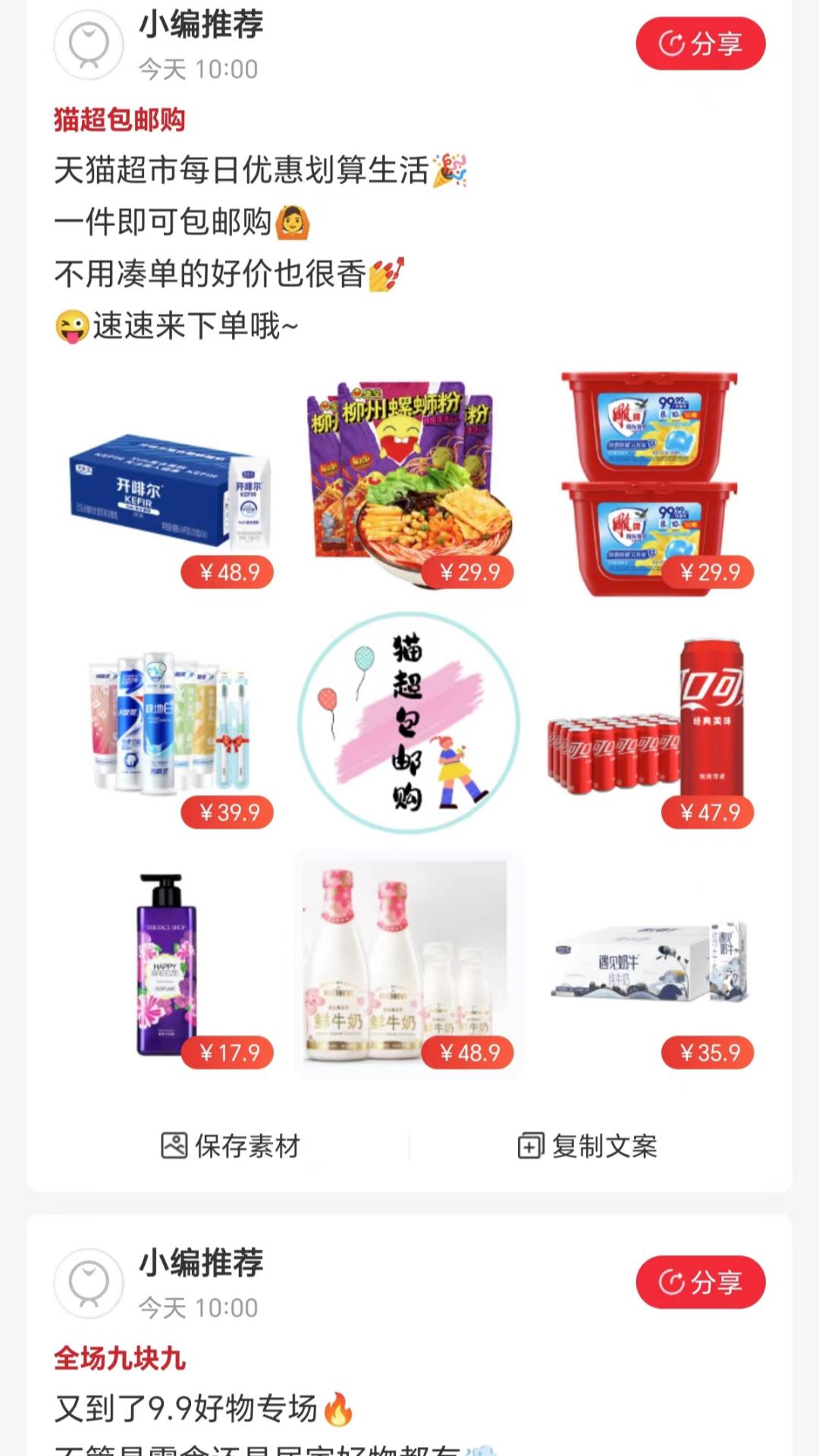The width and height of the screenshot is (819, 1456).
Task: Open 小编推荐 avatar on the 猫超包邮购 post
Action: [89, 44]
